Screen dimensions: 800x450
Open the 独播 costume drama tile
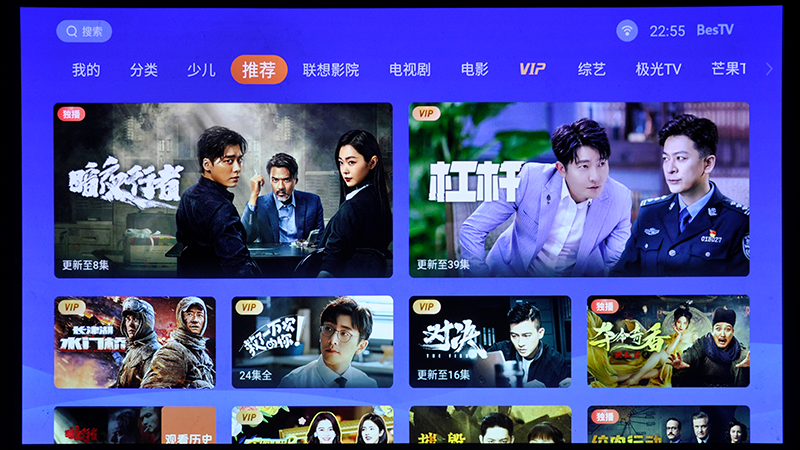click(x=668, y=341)
